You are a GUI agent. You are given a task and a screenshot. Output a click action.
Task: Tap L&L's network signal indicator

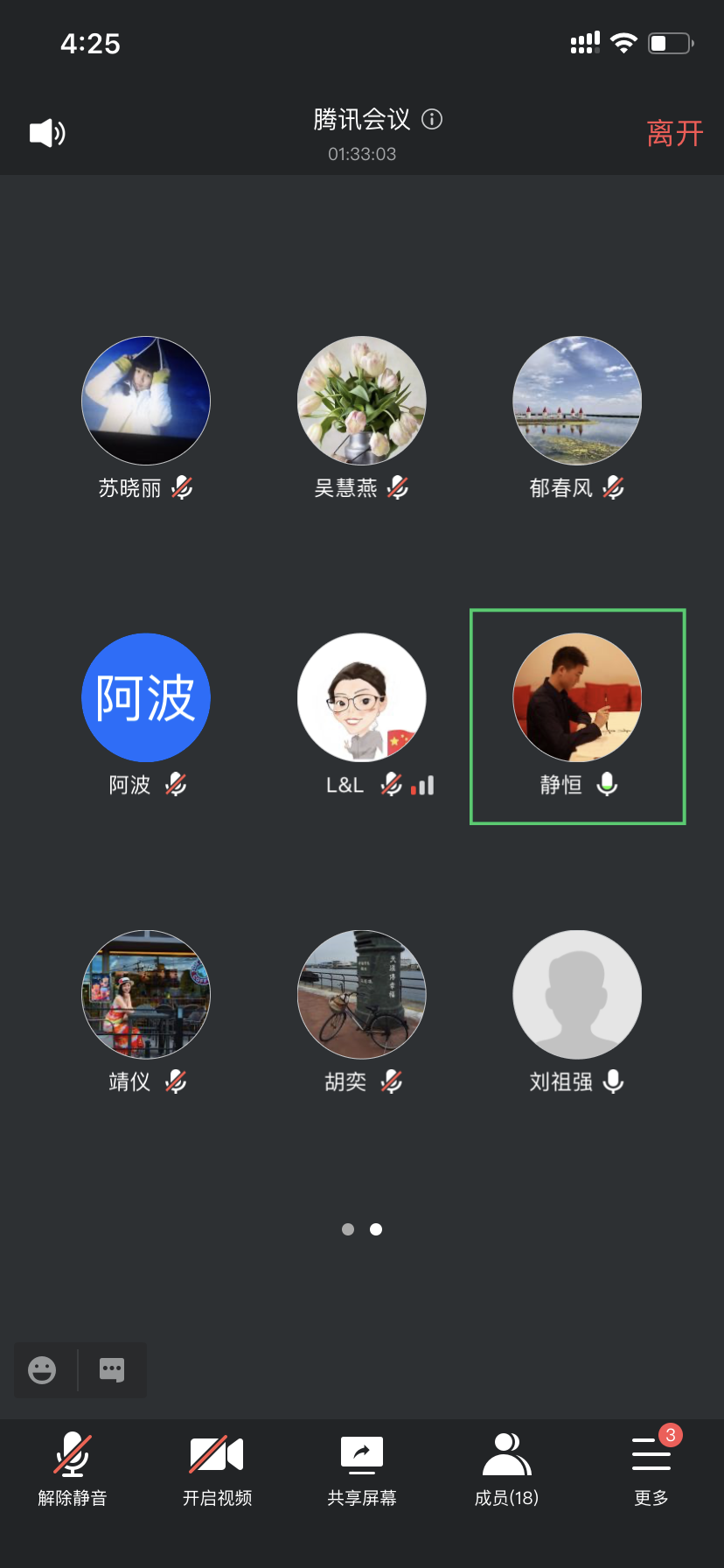point(424,785)
